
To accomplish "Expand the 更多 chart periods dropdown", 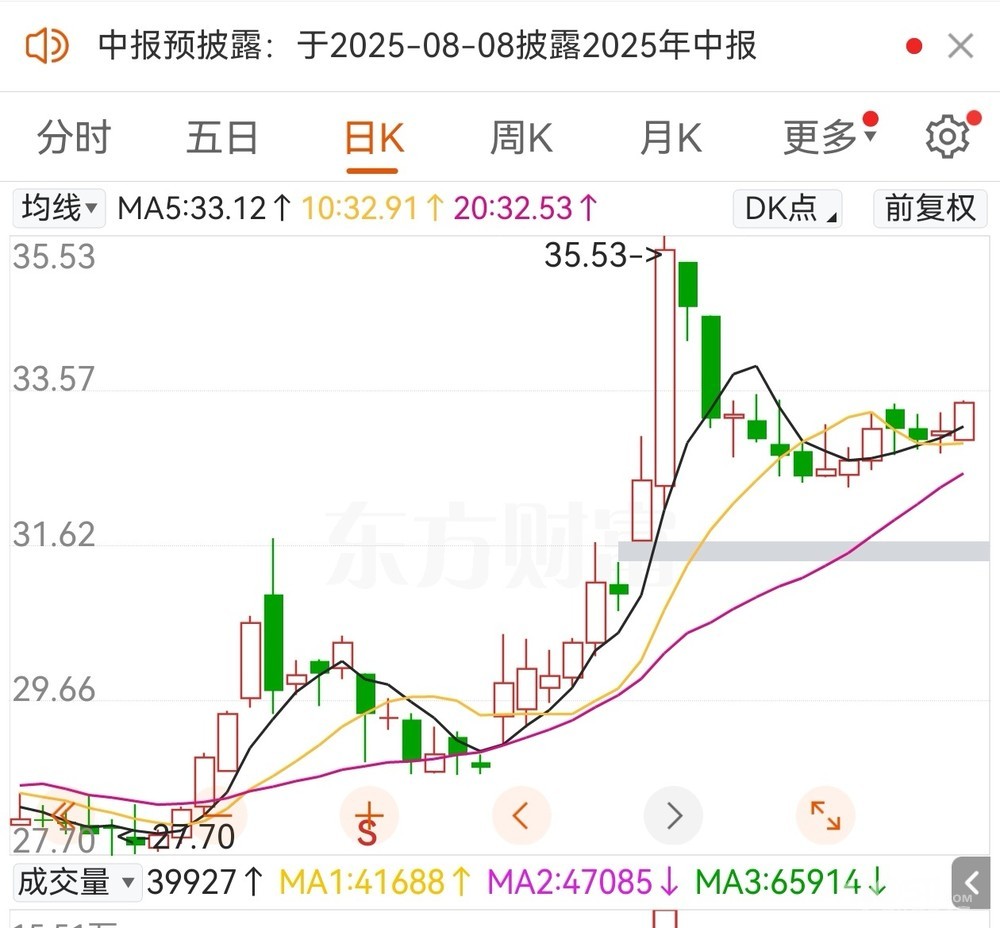I will coord(828,138).
